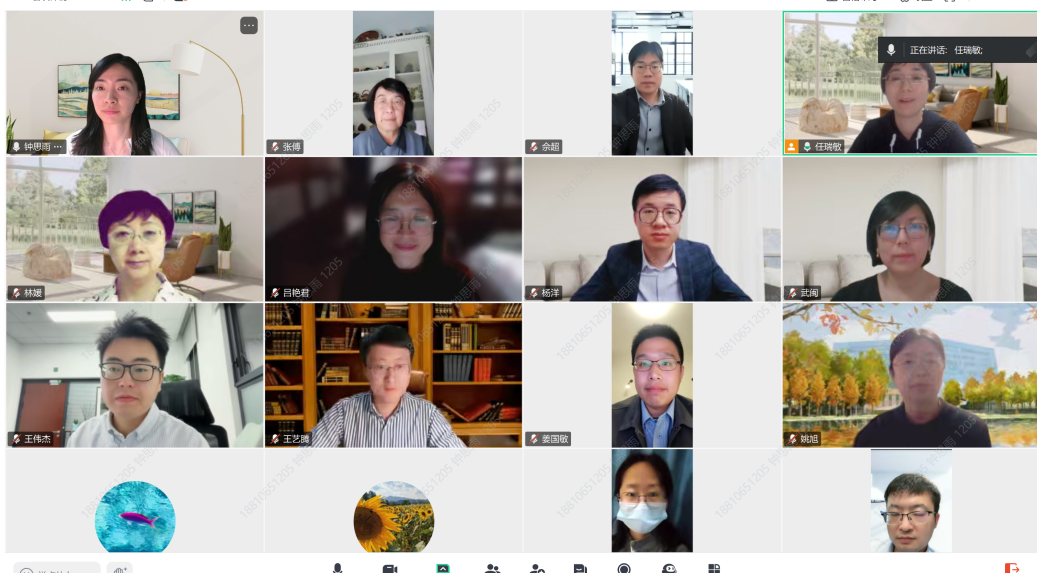Select 林媛's video tile
This screenshot has height=573, width=1037.
[x=134, y=230]
